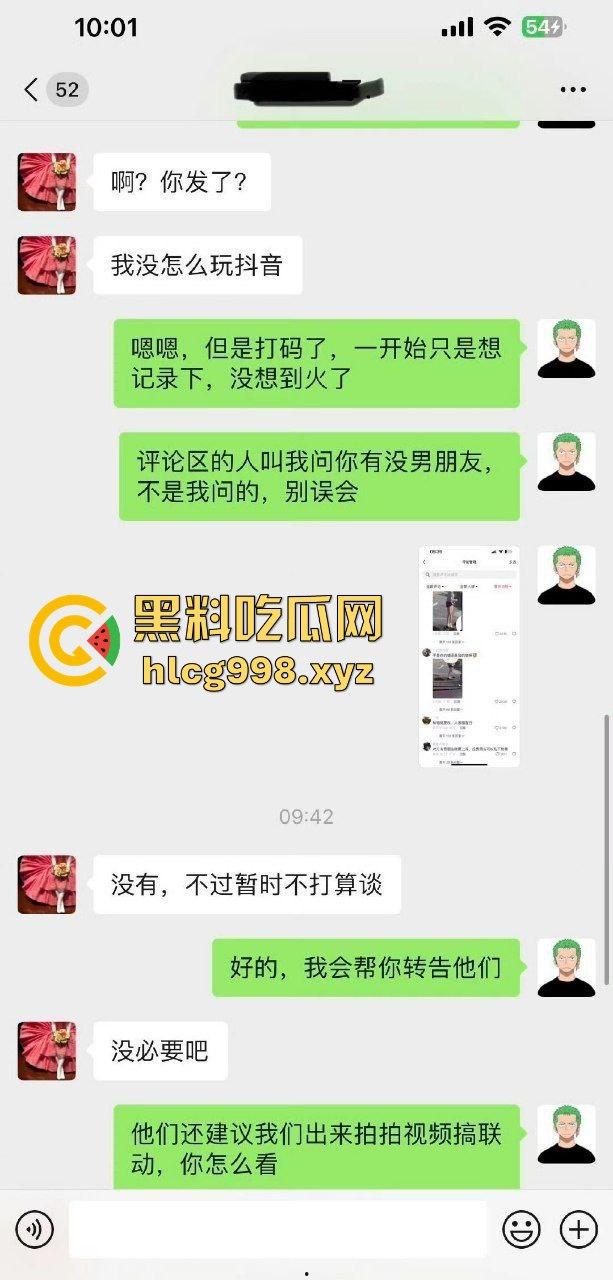This screenshot has width=613, height=1280.
Task: Open the avatar beside "我没怎么玩抖音"
Action: coord(47,265)
